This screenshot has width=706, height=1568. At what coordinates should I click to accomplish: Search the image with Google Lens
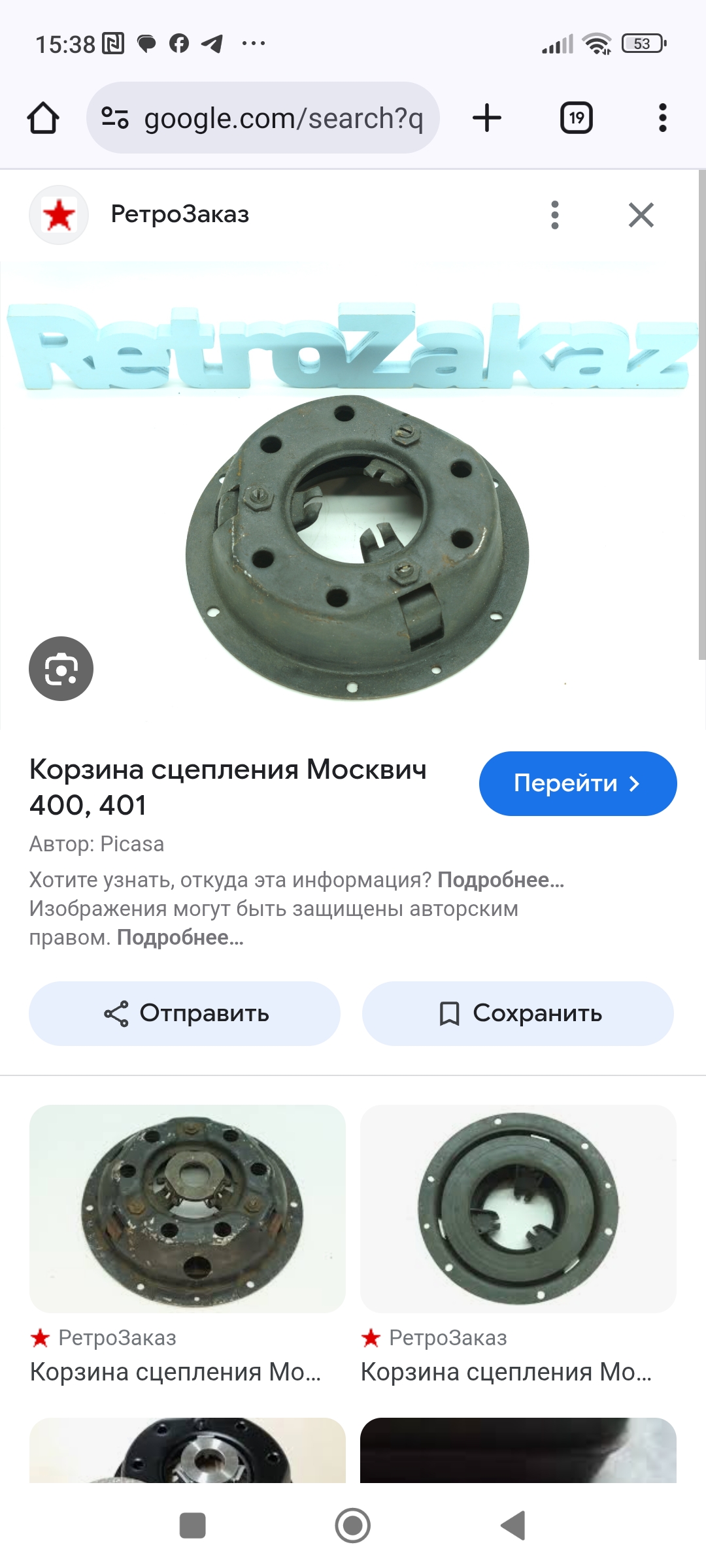[x=61, y=669]
